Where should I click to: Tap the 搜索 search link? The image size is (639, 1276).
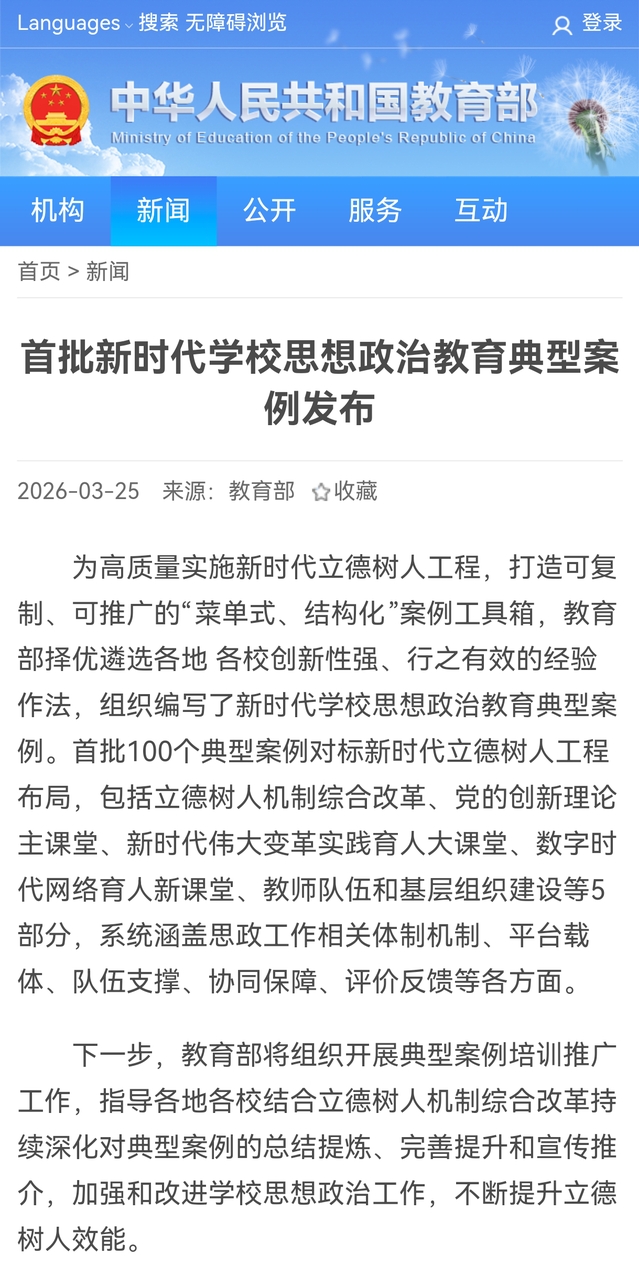(158, 23)
